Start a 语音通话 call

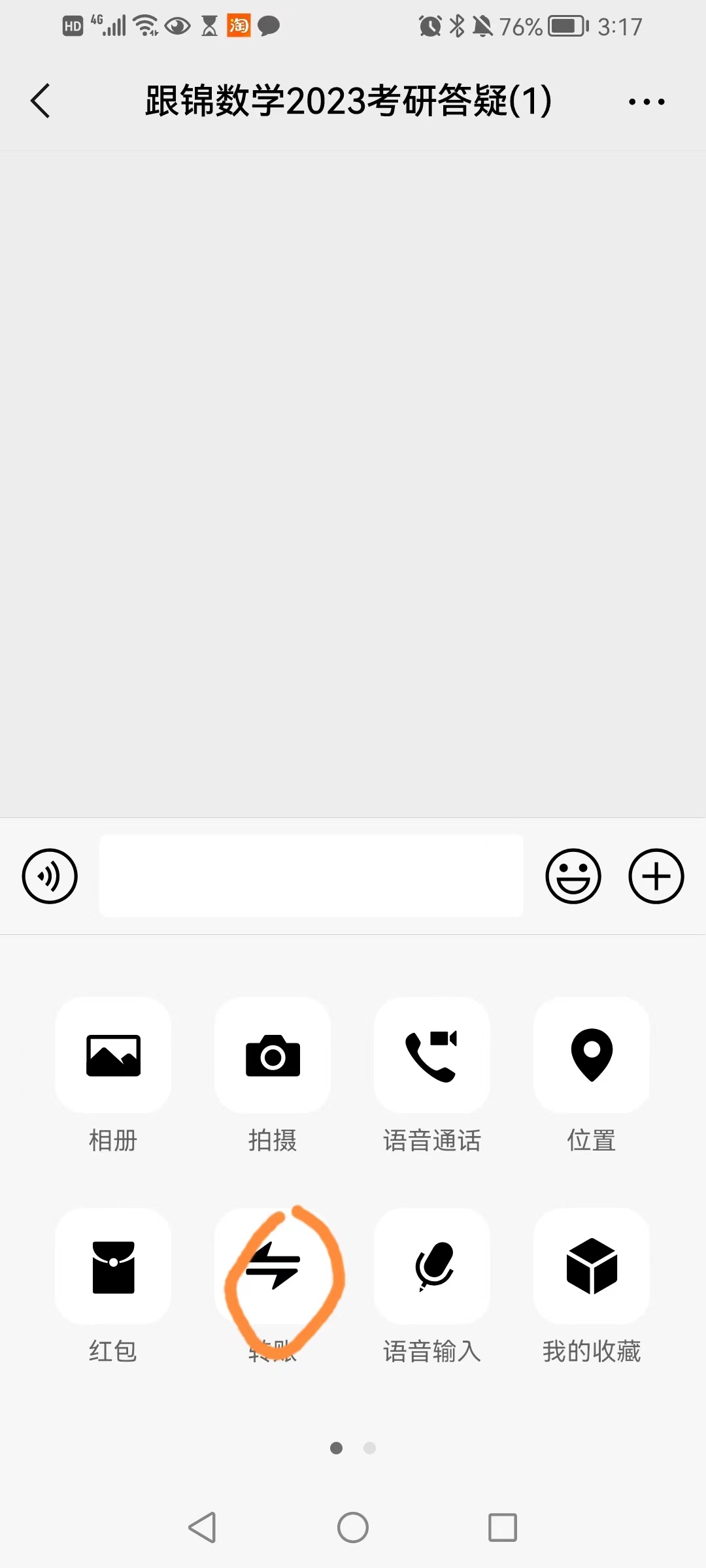coord(432,1055)
